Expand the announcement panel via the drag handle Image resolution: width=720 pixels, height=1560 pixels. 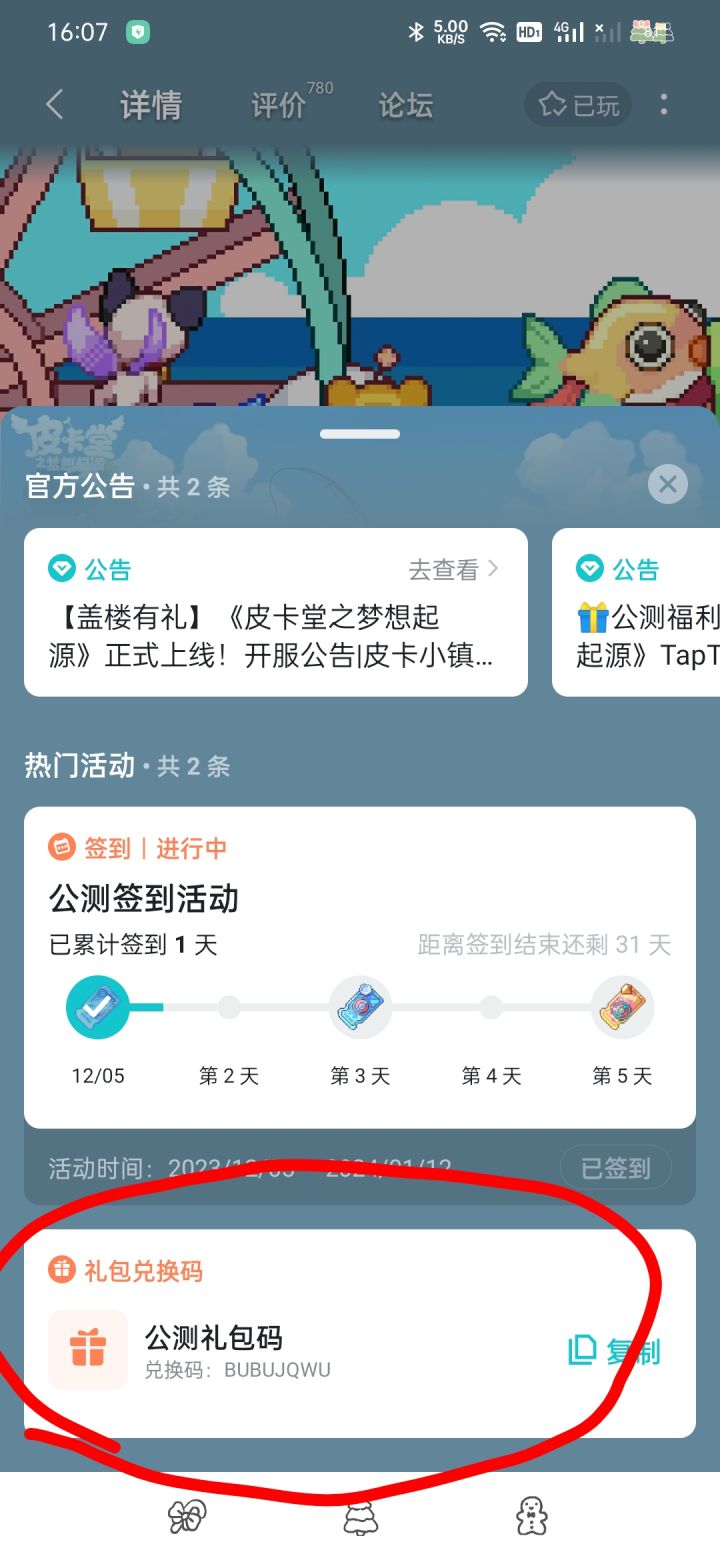point(360,433)
